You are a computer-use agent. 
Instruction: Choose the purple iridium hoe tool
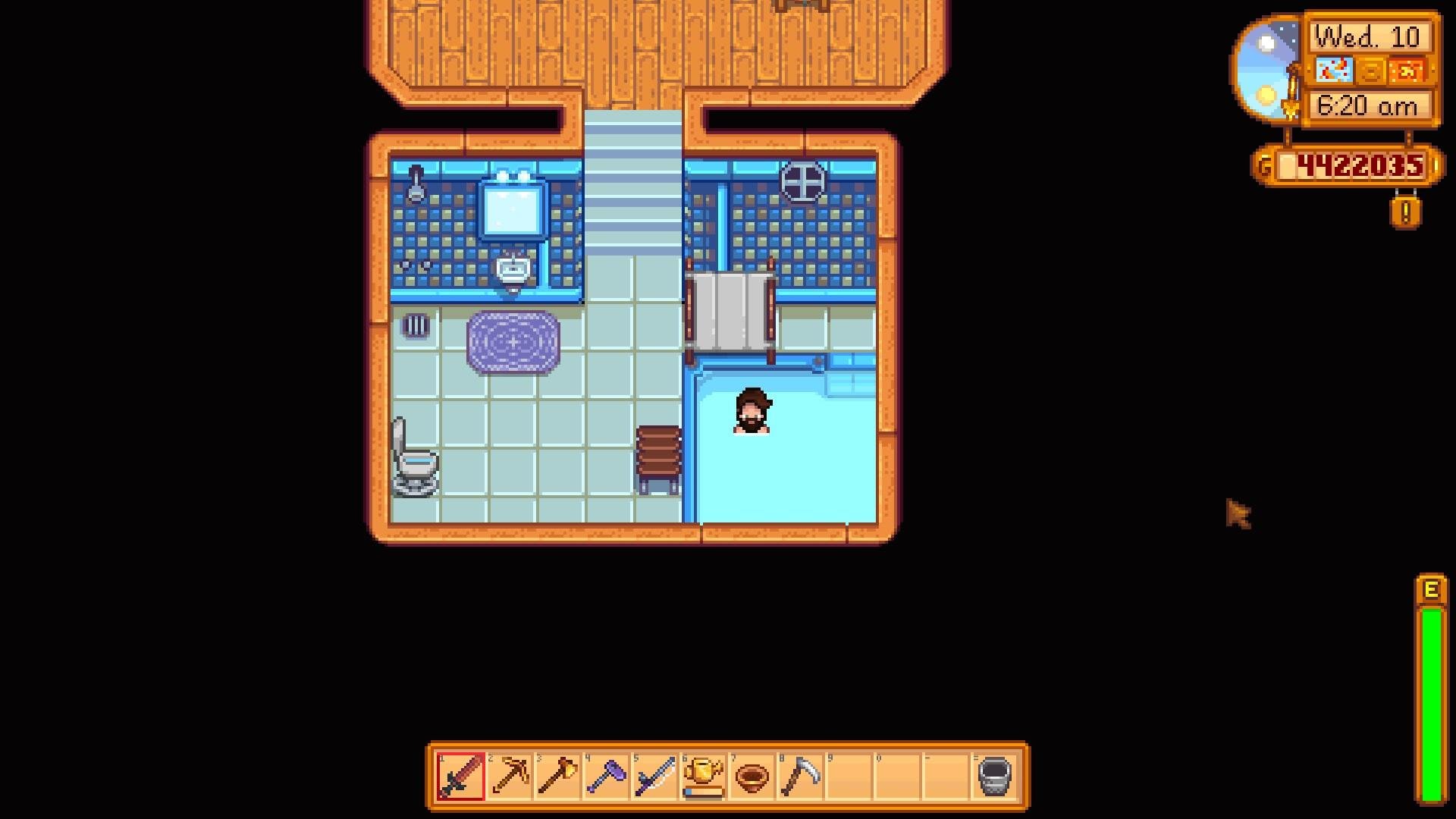click(607, 776)
